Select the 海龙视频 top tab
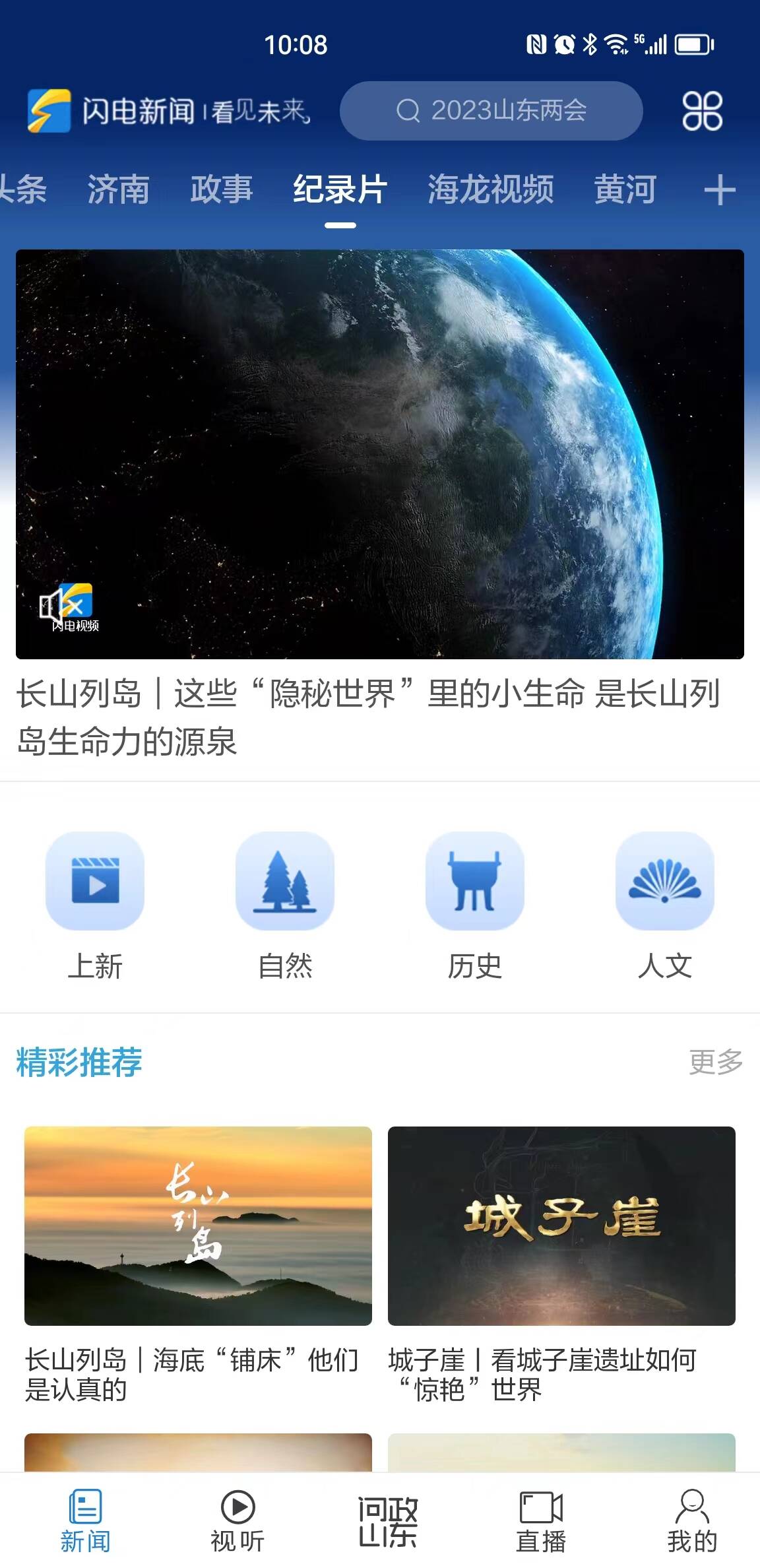The width and height of the screenshot is (760, 1568). point(491,190)
